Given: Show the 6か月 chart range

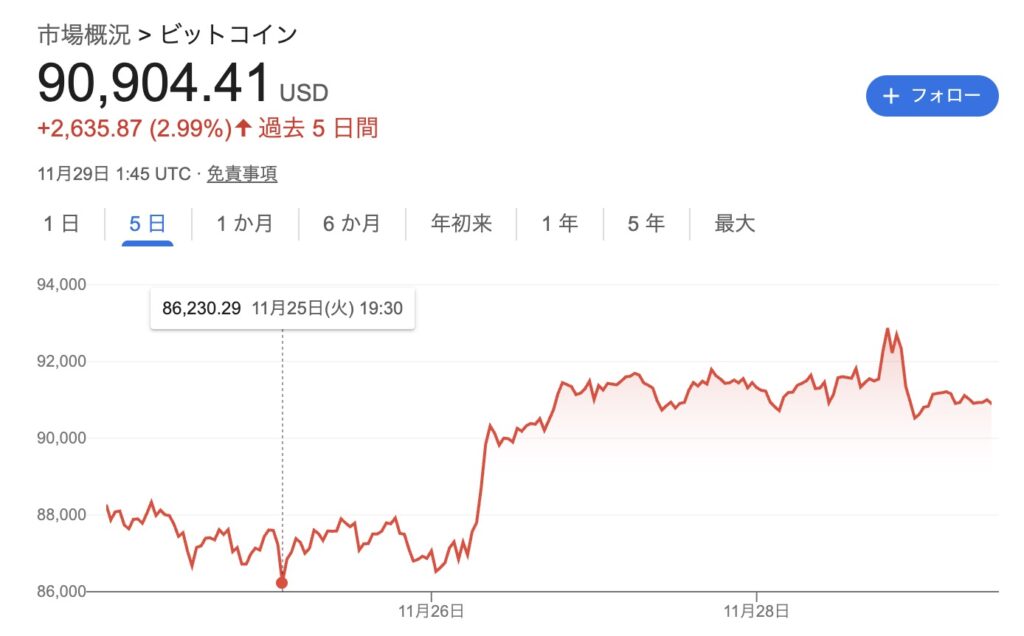Looking at the screenshot, I should (351, 224).
